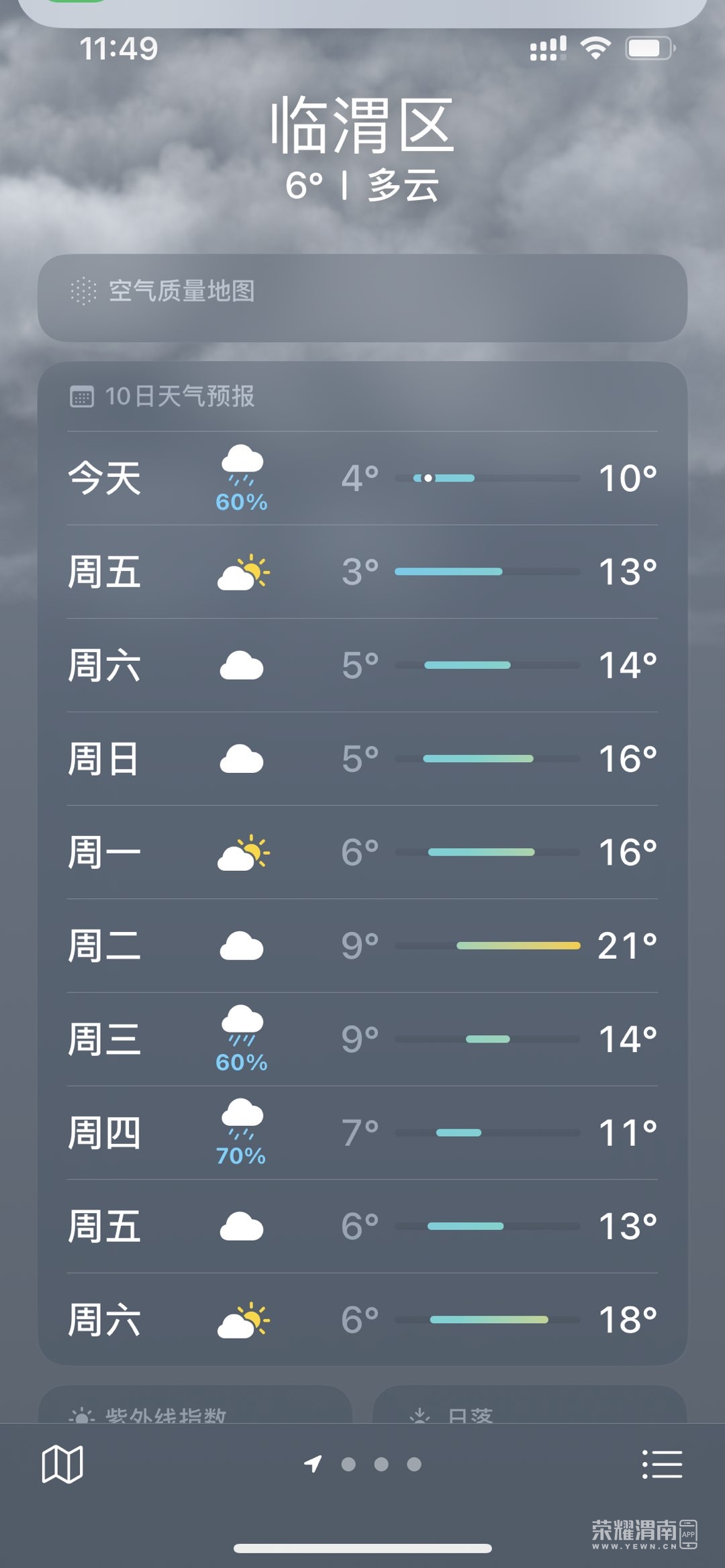
Task: Open the city list
Action: [662, 1464]
